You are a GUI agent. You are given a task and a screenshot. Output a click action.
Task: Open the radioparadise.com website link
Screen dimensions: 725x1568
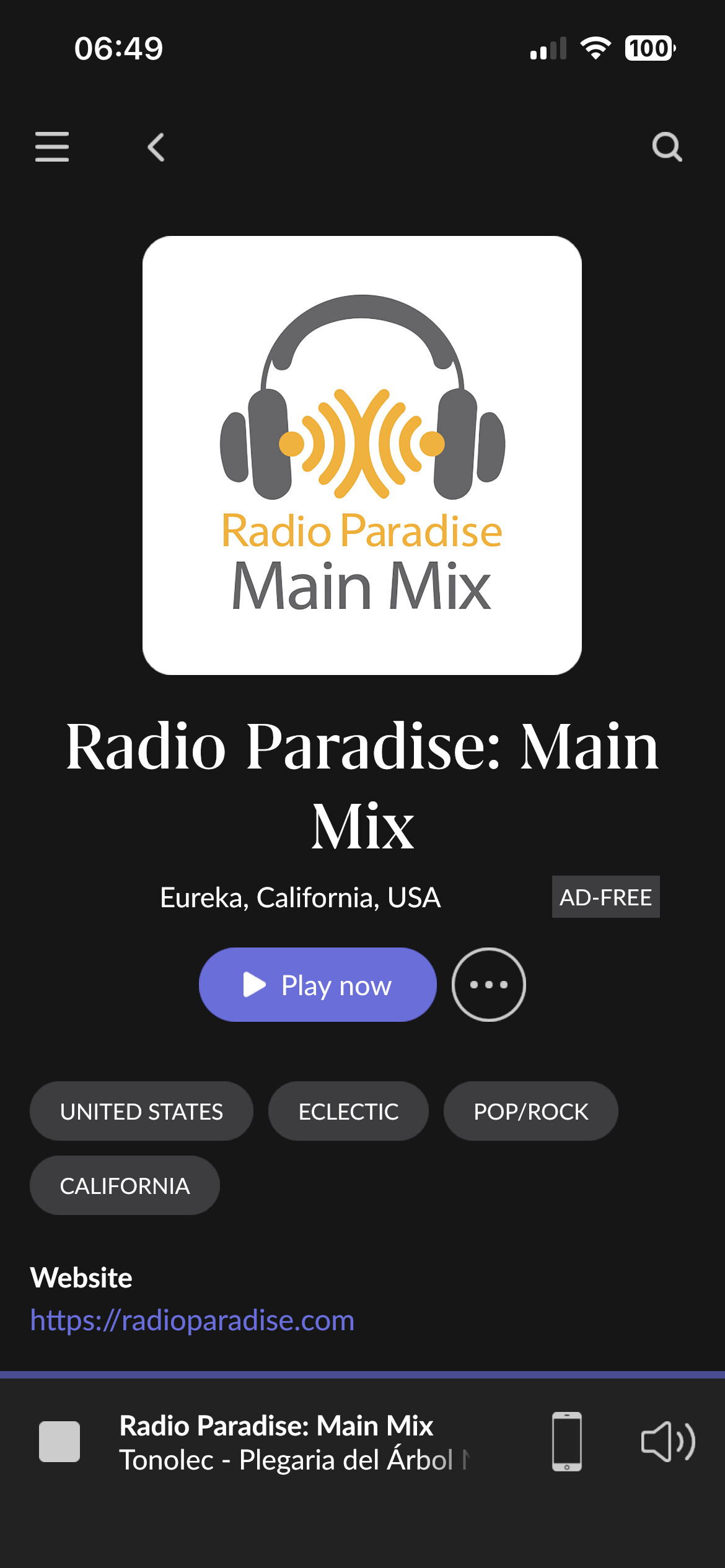coord(192,1320)
